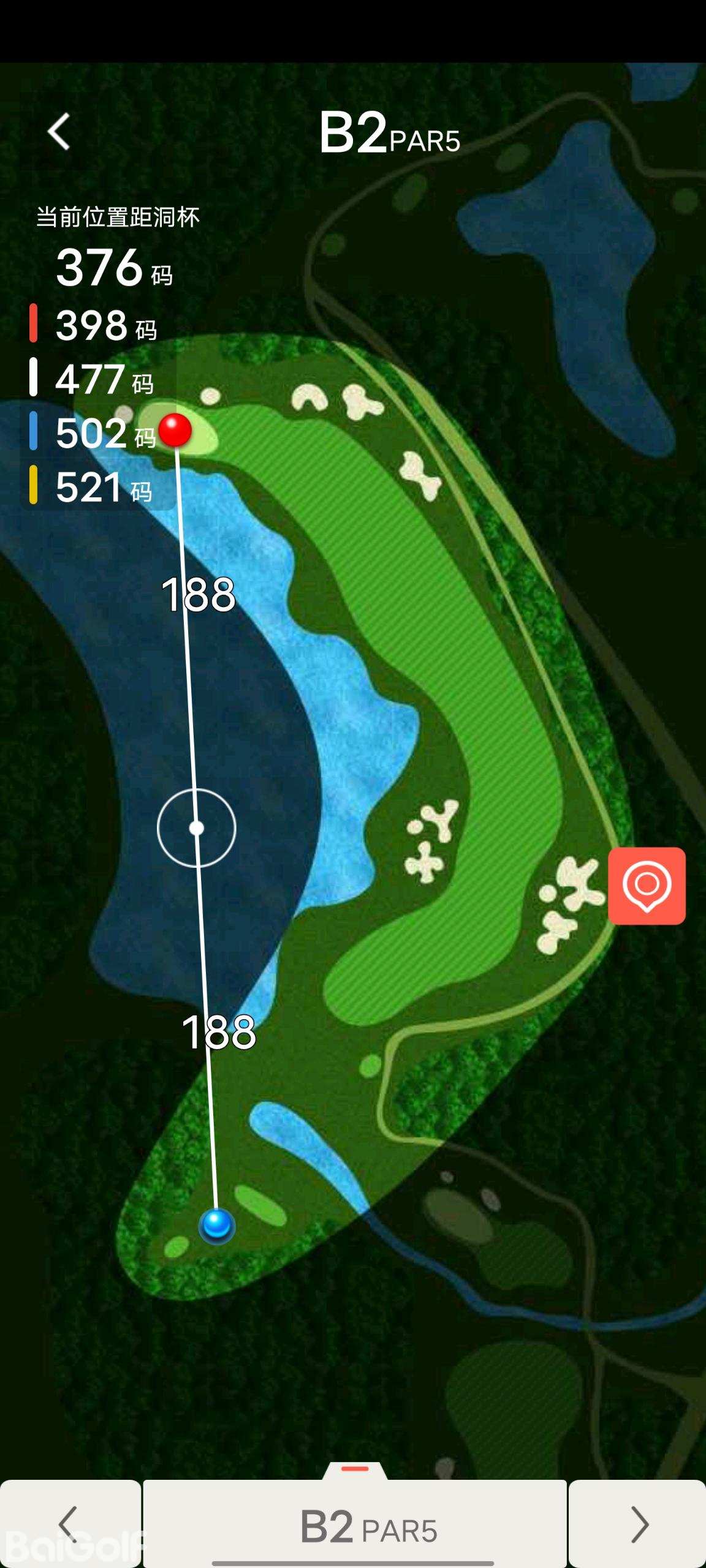Tap the red locate-me pin button
706x1568 pixels.
(x=647, y=886)
